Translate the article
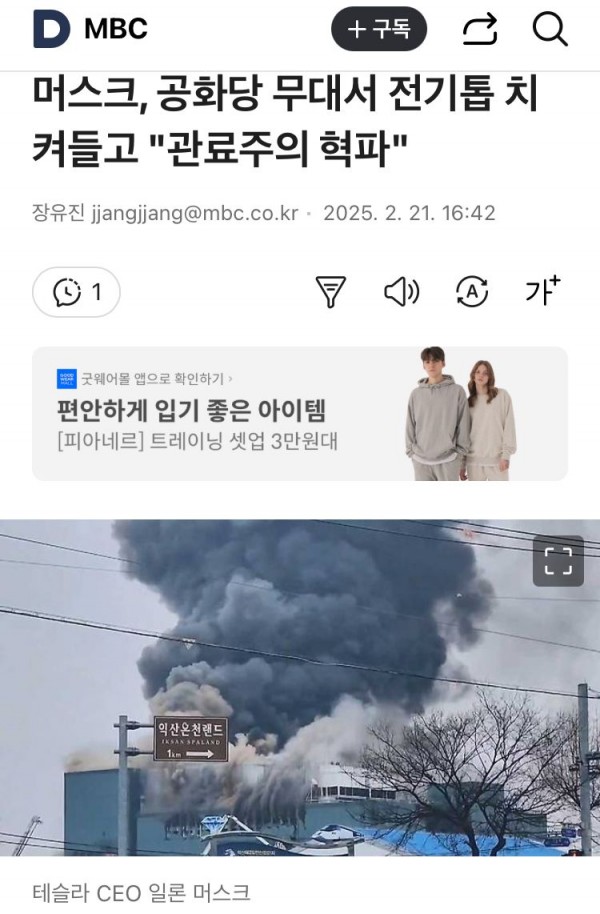 click(x=472, y=292)
